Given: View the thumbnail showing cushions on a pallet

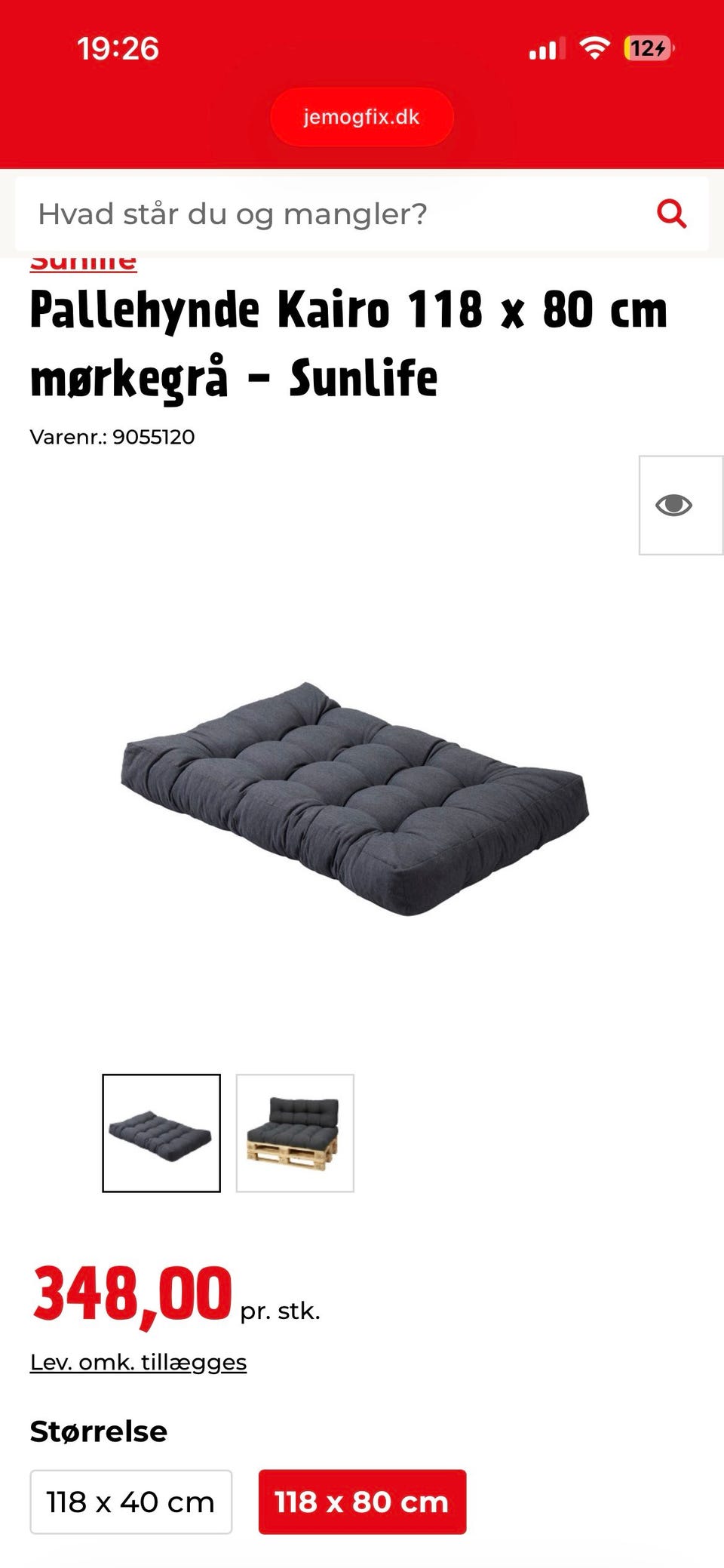Looking at the screenshot, I should 295,1133.
